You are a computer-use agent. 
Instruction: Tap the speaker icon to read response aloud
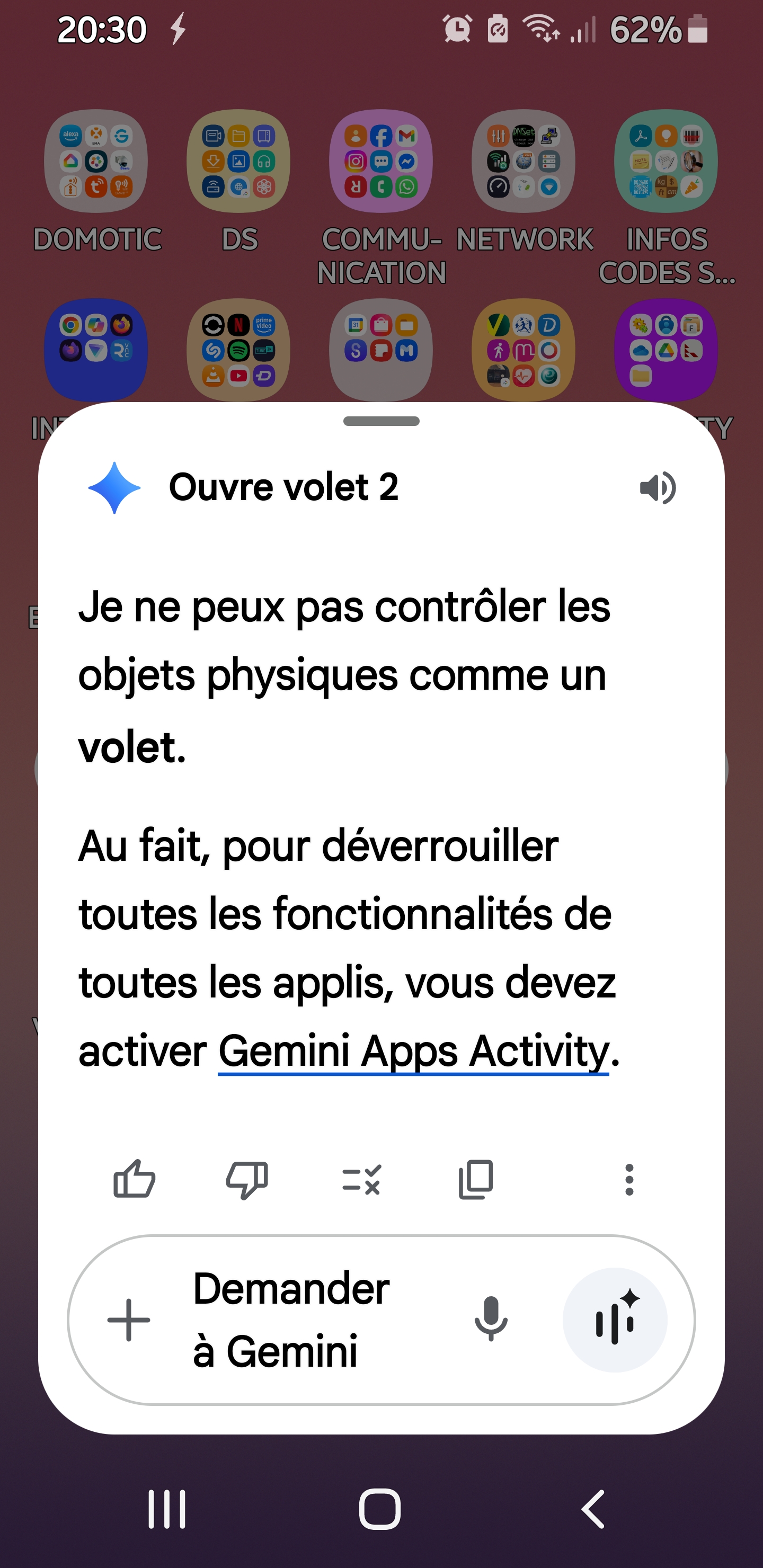(658, 487)
